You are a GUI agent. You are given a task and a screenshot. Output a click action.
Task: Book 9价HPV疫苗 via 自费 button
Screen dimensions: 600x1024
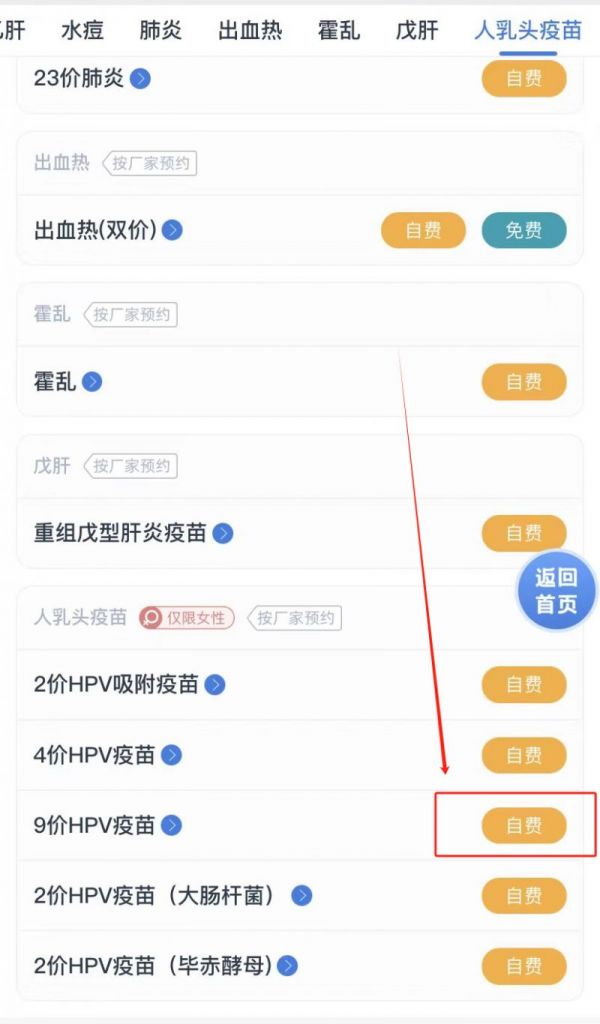pos(524,826)
